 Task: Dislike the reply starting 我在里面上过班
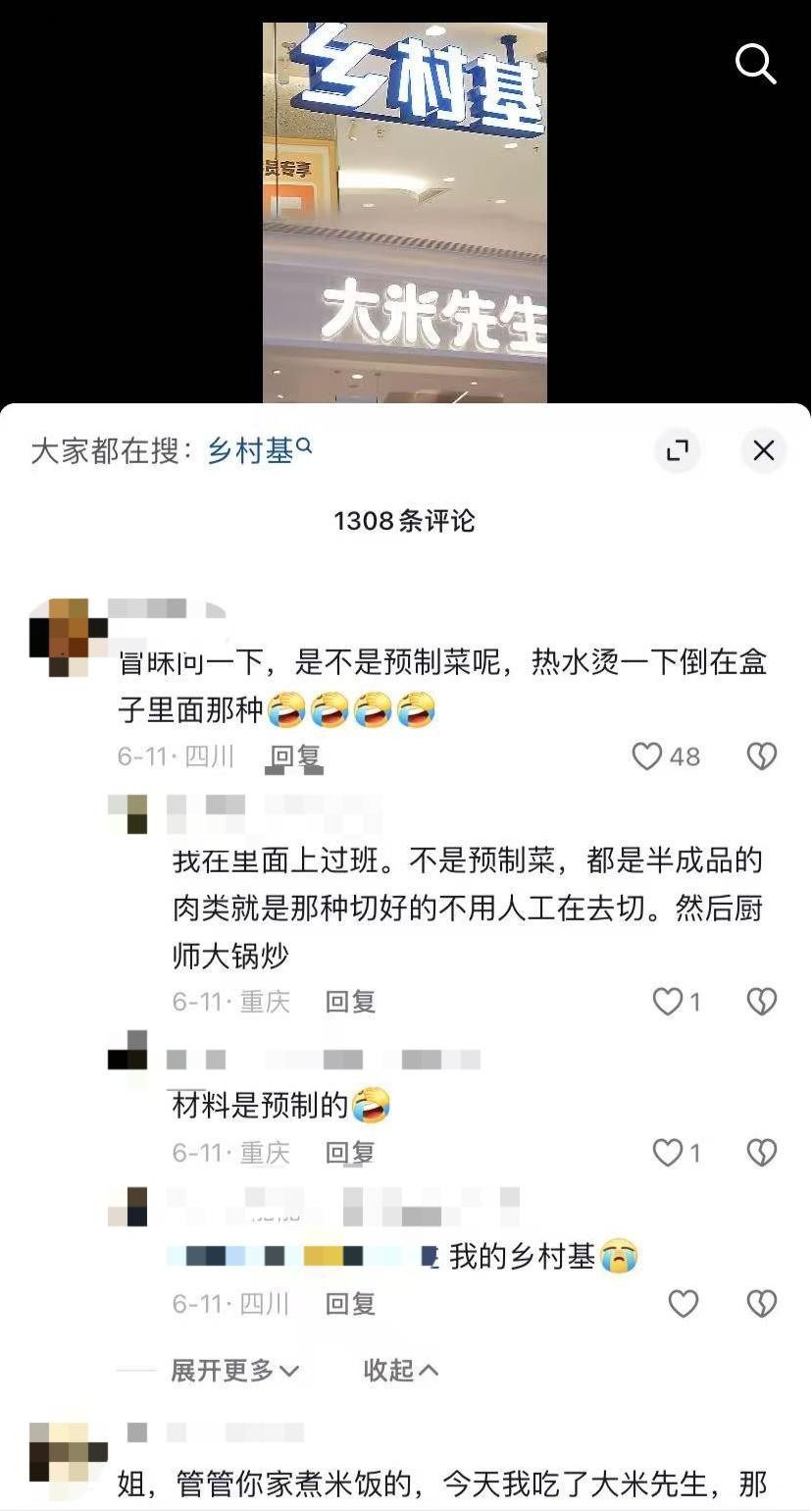tap(762, 1002)
